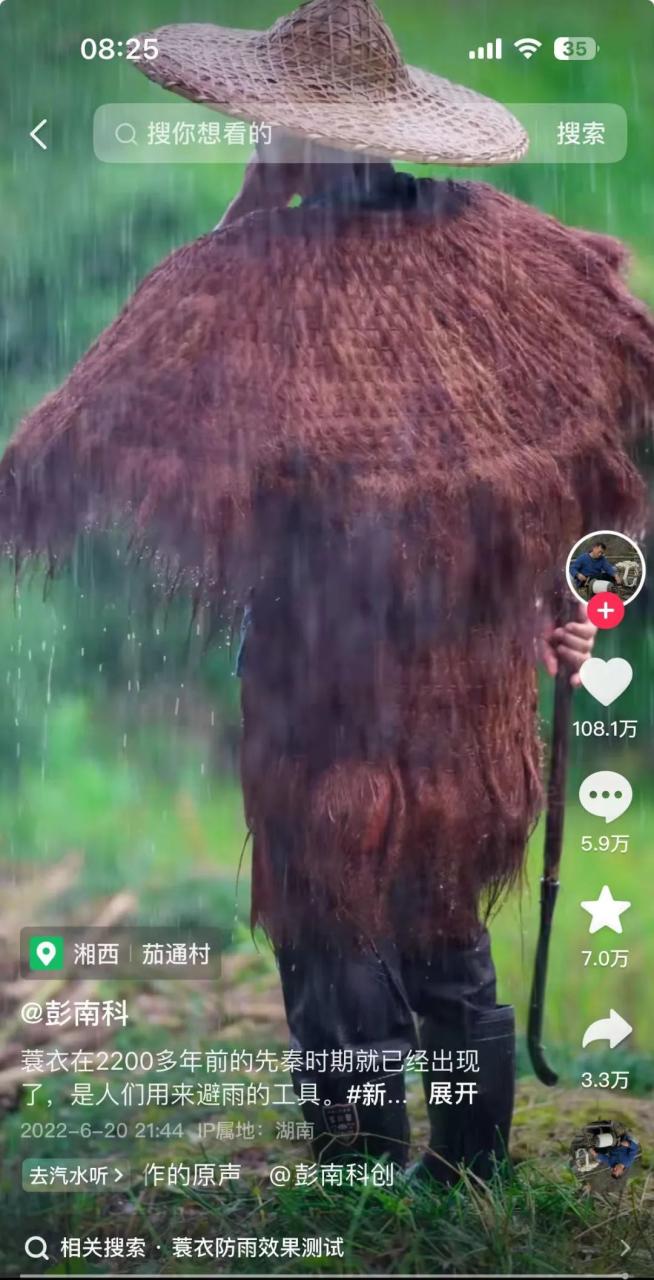Viewport: 654px width, 1280px height.
Task: Open @彭南科 username link
Action: coord(76,1013)
